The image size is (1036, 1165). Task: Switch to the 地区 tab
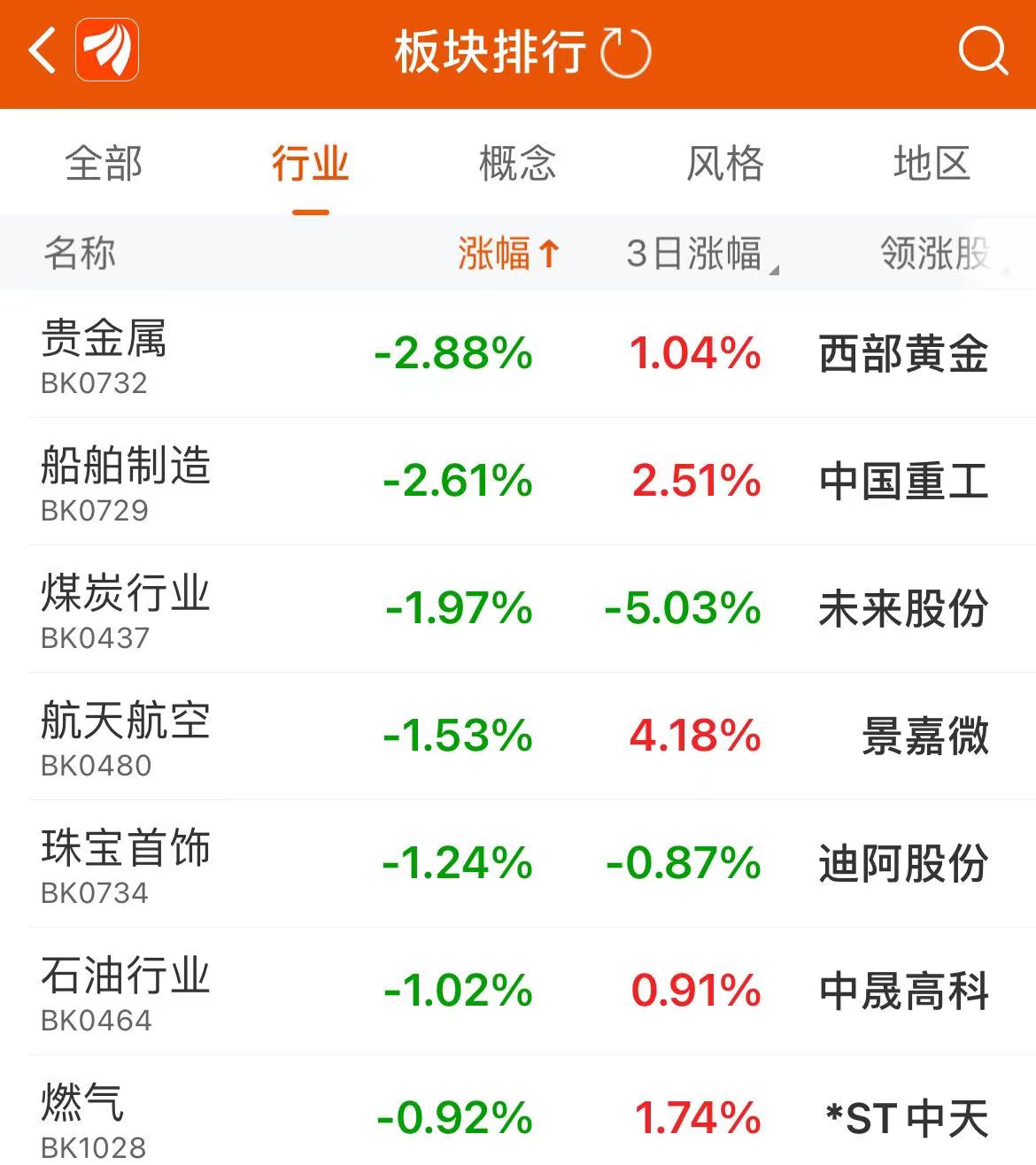[x=932, y=165]
